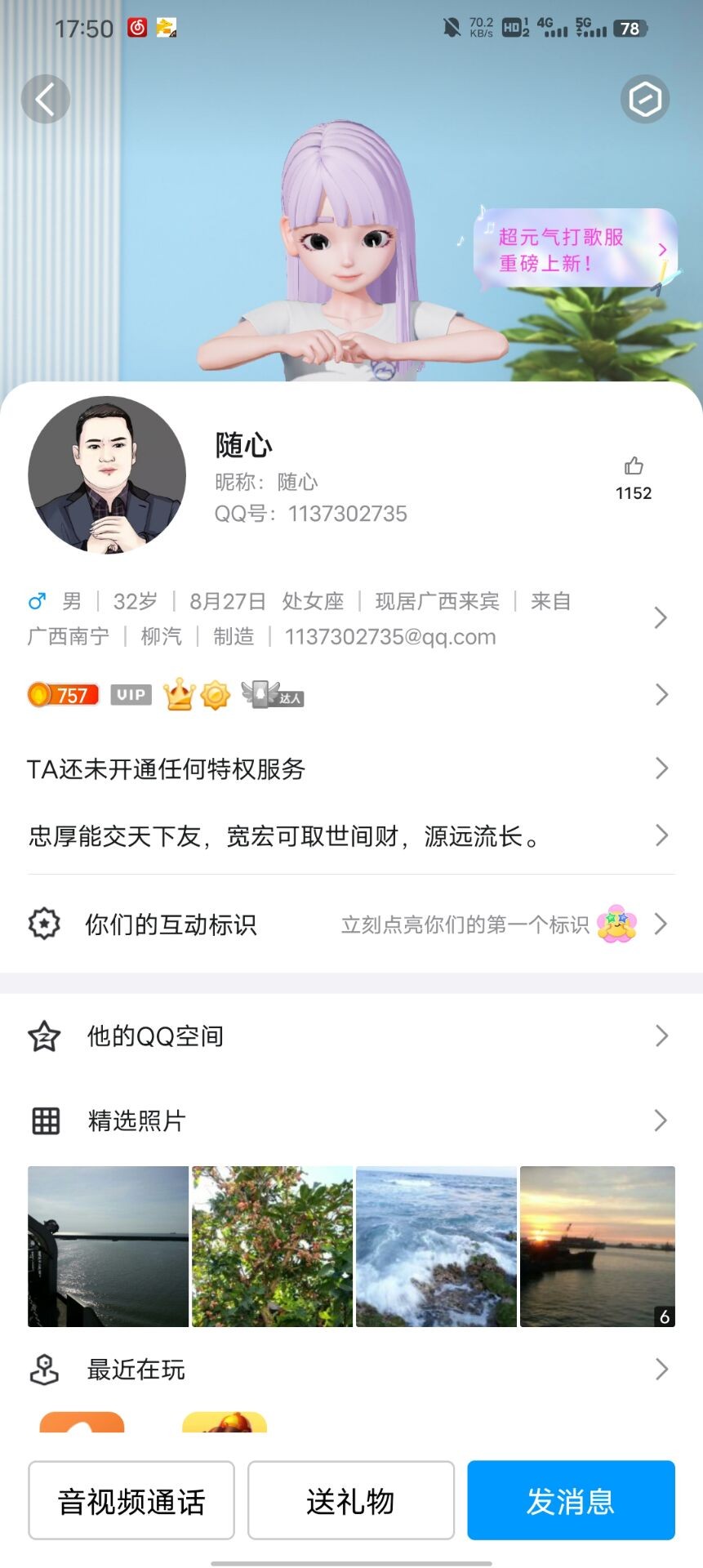Screen dimensions: 703x1568
Task: Open the sunset photo marked 6
Action: 598,1246
